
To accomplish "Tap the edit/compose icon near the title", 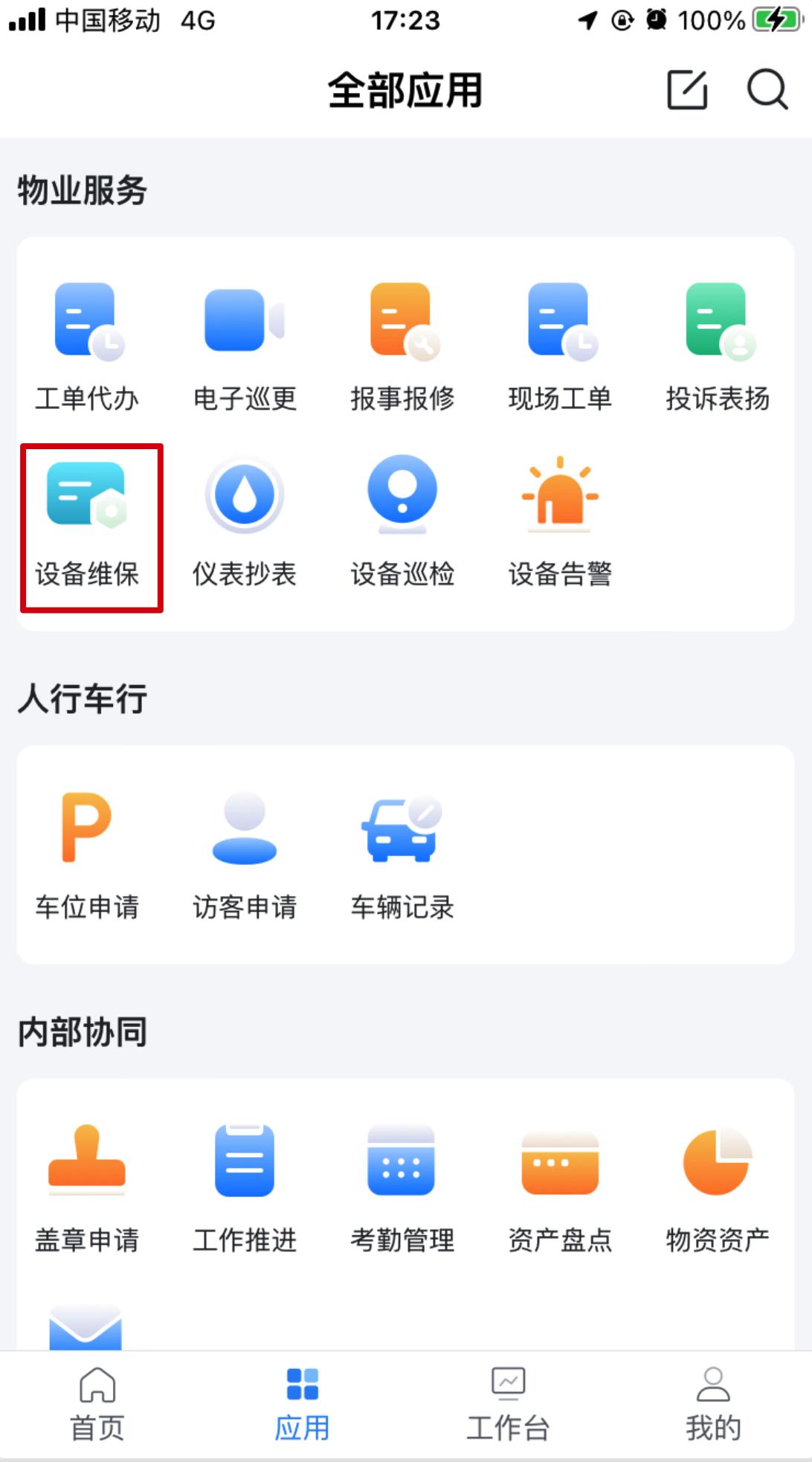I will (x=686, y=88).
